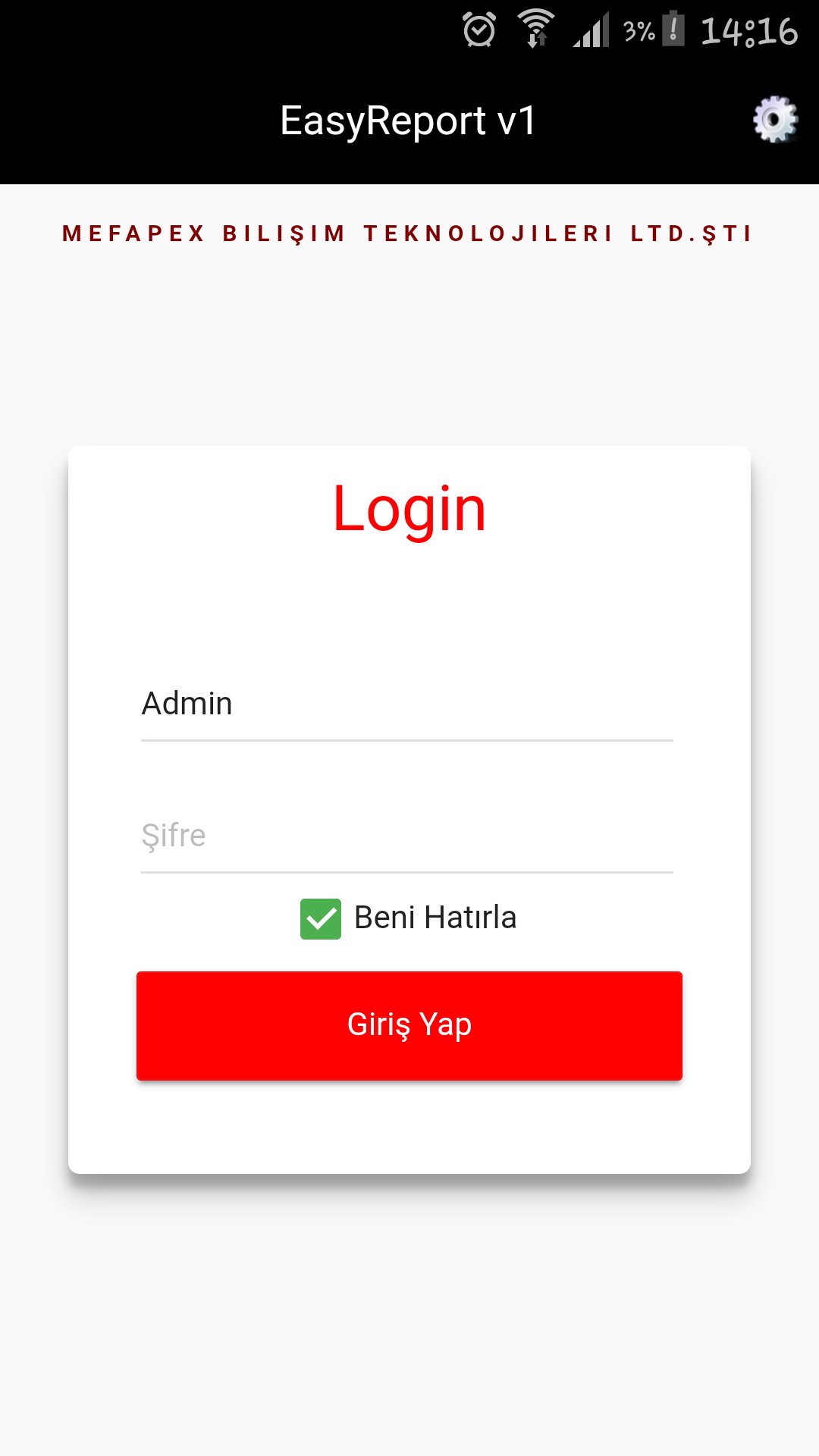
Task: Tap the green checkmark next to Beni Hatırla
Action: (x=321, y=918)
